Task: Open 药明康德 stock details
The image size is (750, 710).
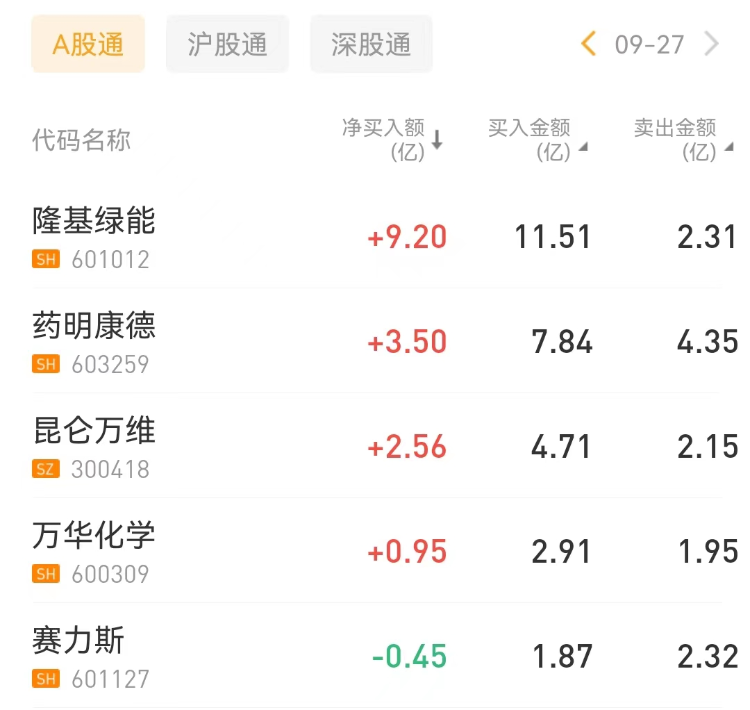Action: click(x=94, y=326)
